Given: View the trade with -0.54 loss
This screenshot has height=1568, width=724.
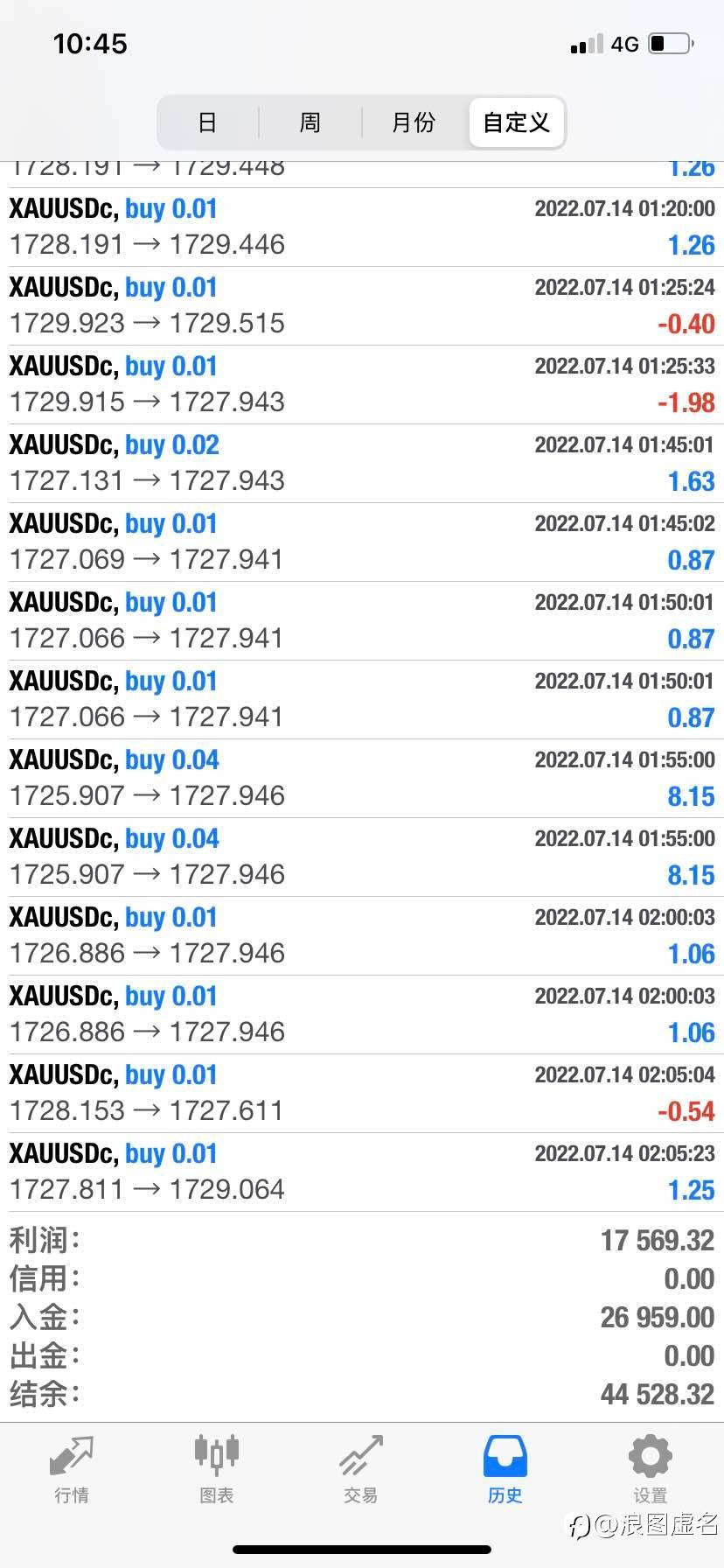Looking at the screenshot, I should (362, 1093).
